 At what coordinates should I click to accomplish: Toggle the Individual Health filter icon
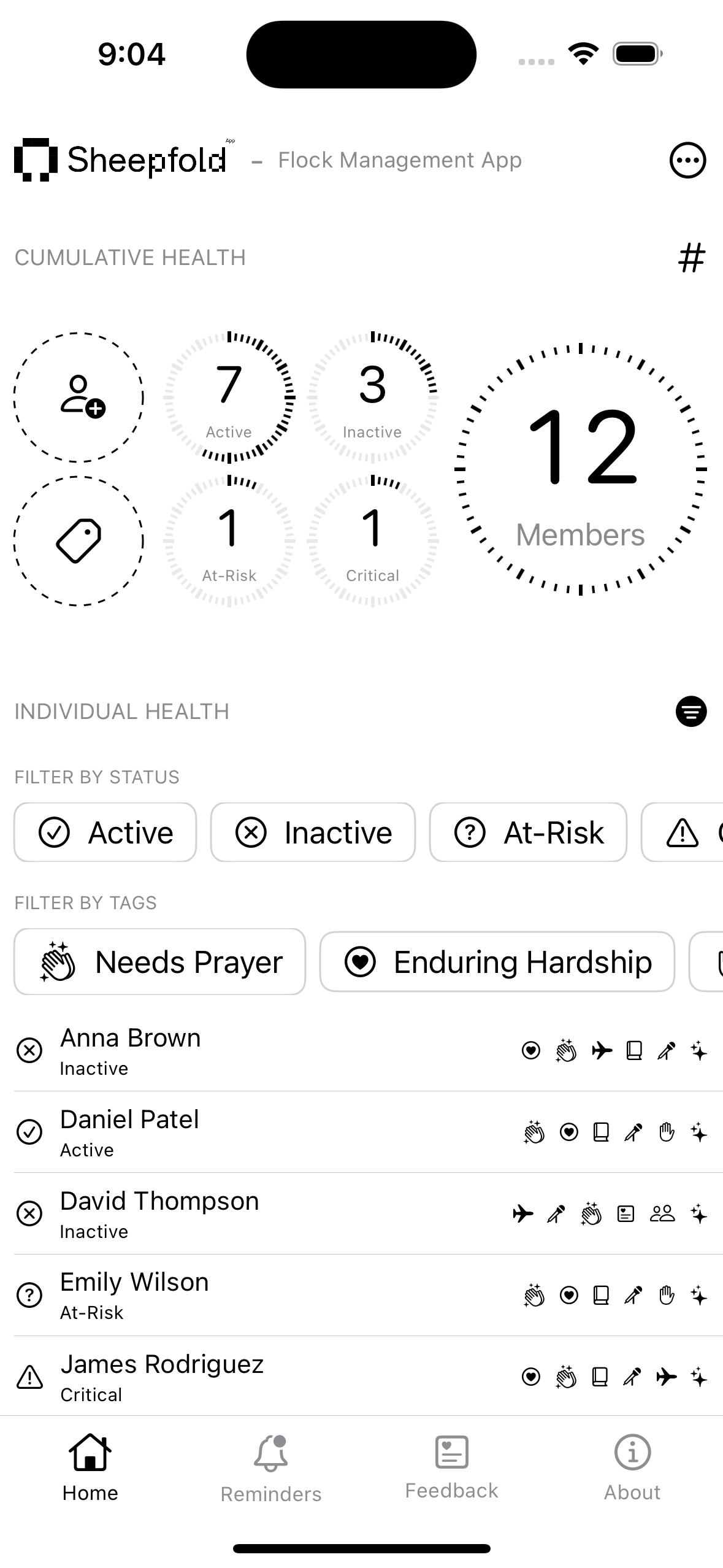coord(691,711)
